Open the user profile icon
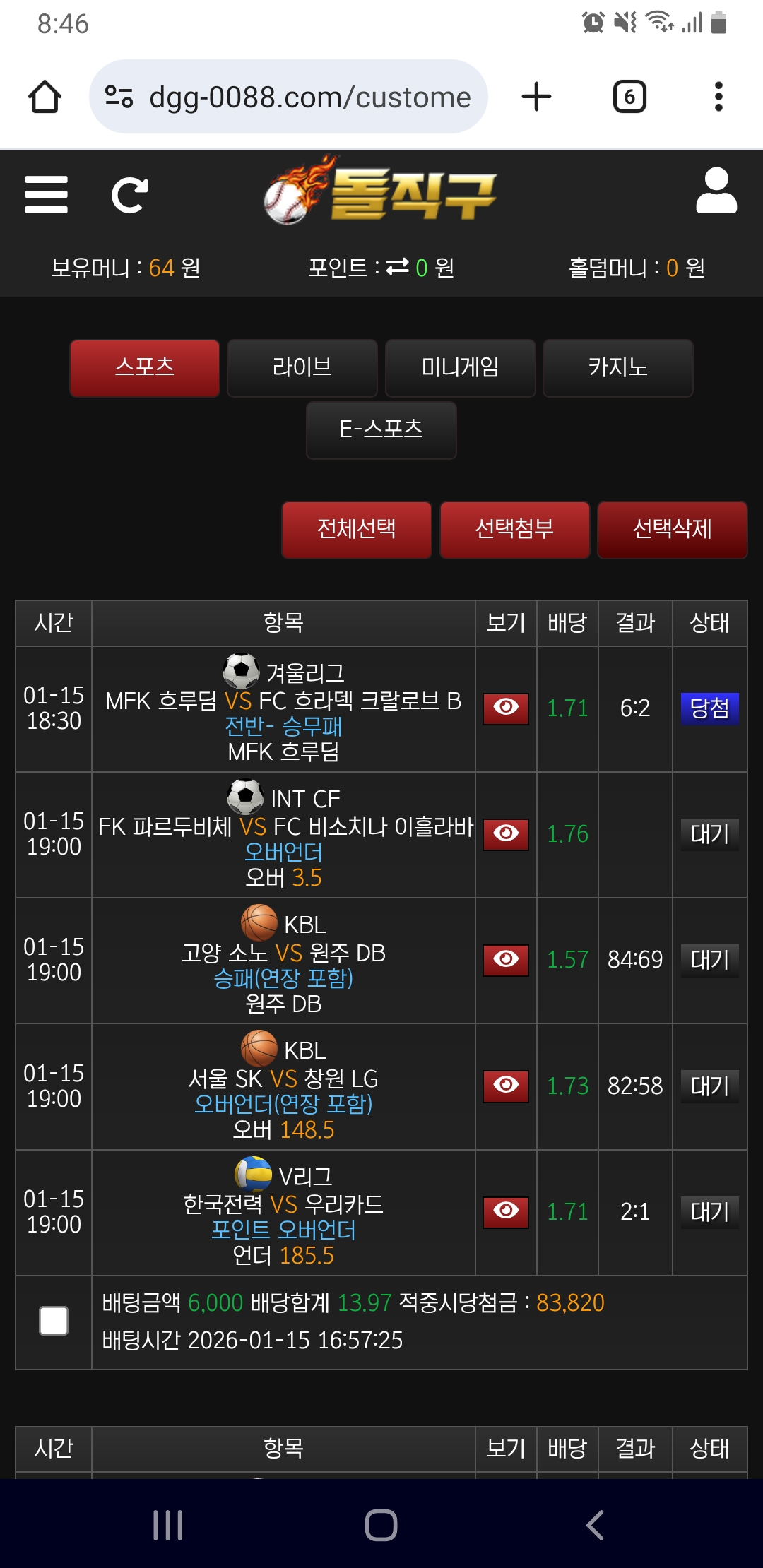 (x=716, y=191)
